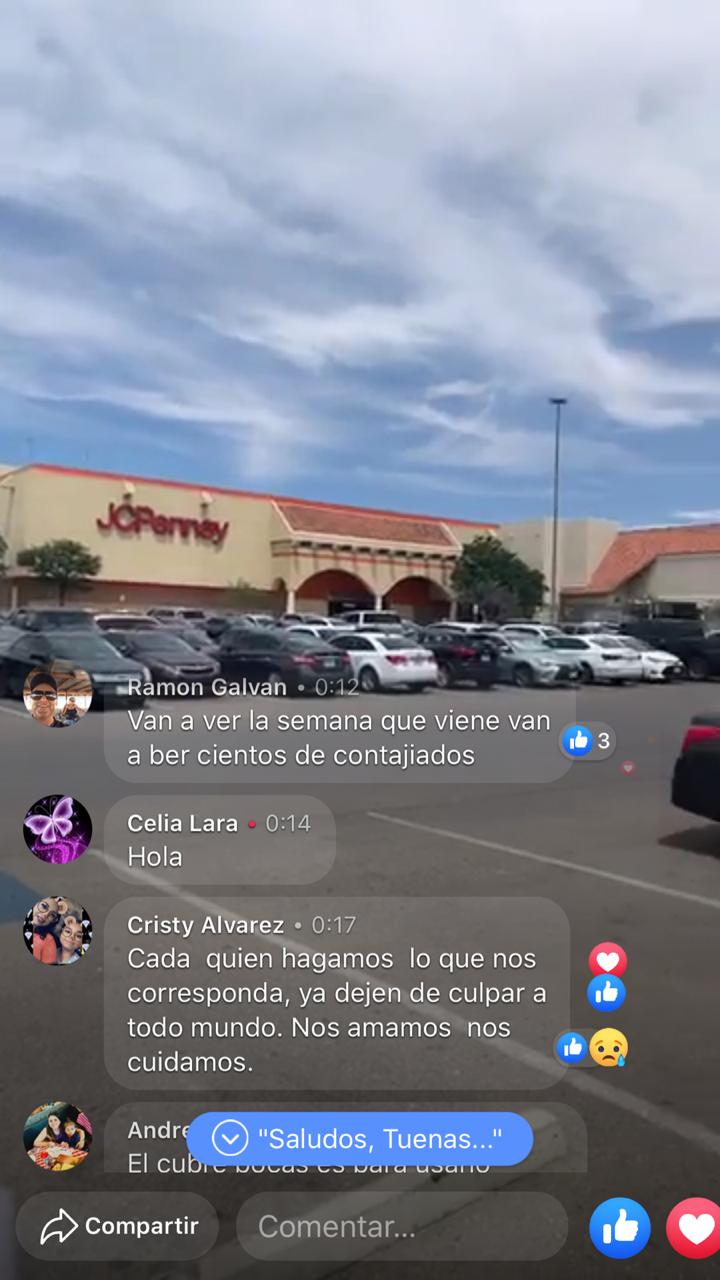Open Celia Lara's name link
This screenshot has width=720, height=1280.
[x=183, y=823]
